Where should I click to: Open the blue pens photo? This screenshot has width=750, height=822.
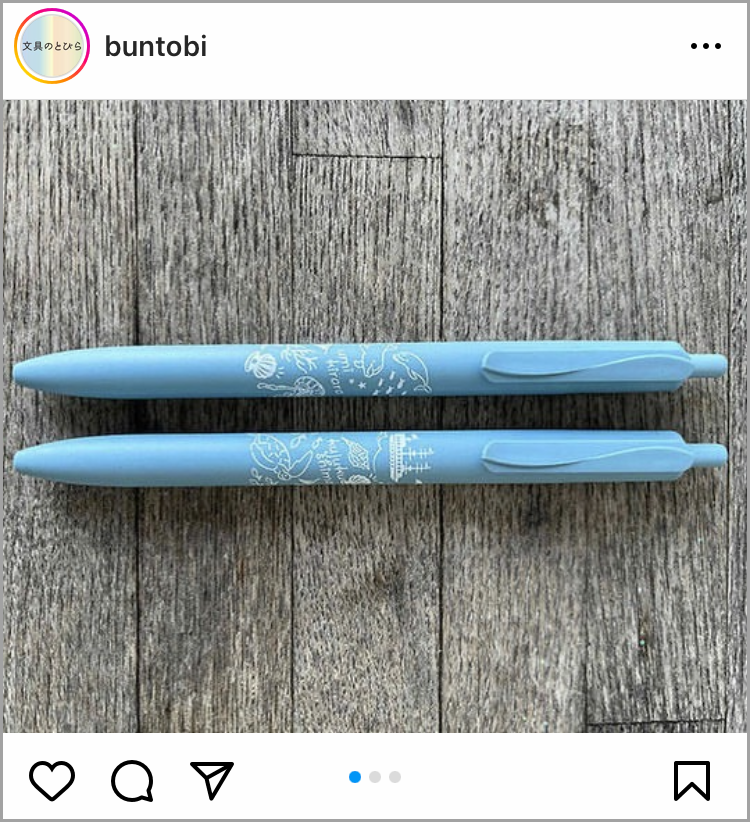[x=375, y=415]
